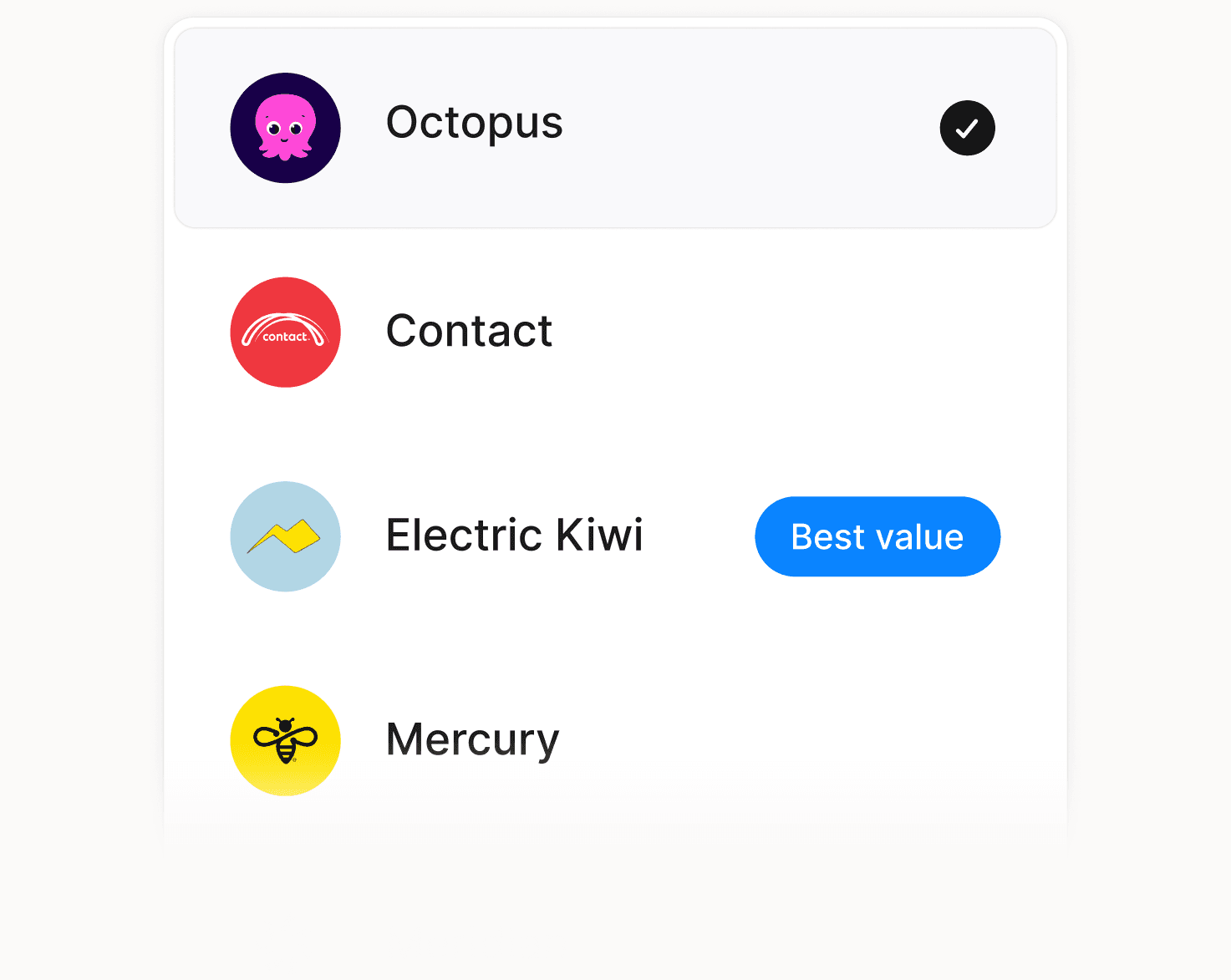Image resolution: width=1231 pixels, height=980 pixels.
Task: Pick the Electric Kiwi option
Action: point(514,536)
